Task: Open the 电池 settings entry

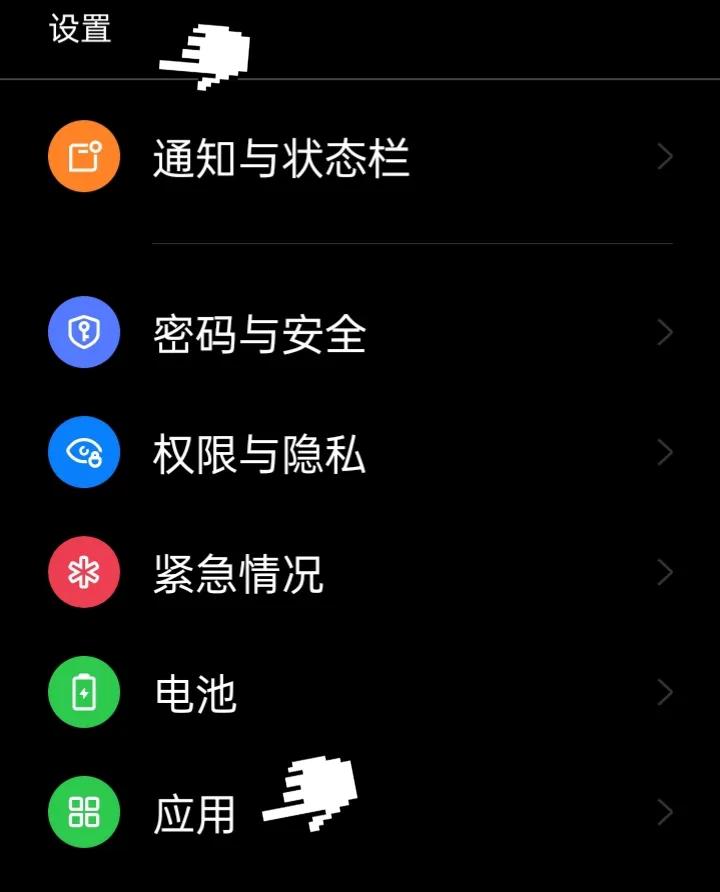Action: tap(194, 692)
